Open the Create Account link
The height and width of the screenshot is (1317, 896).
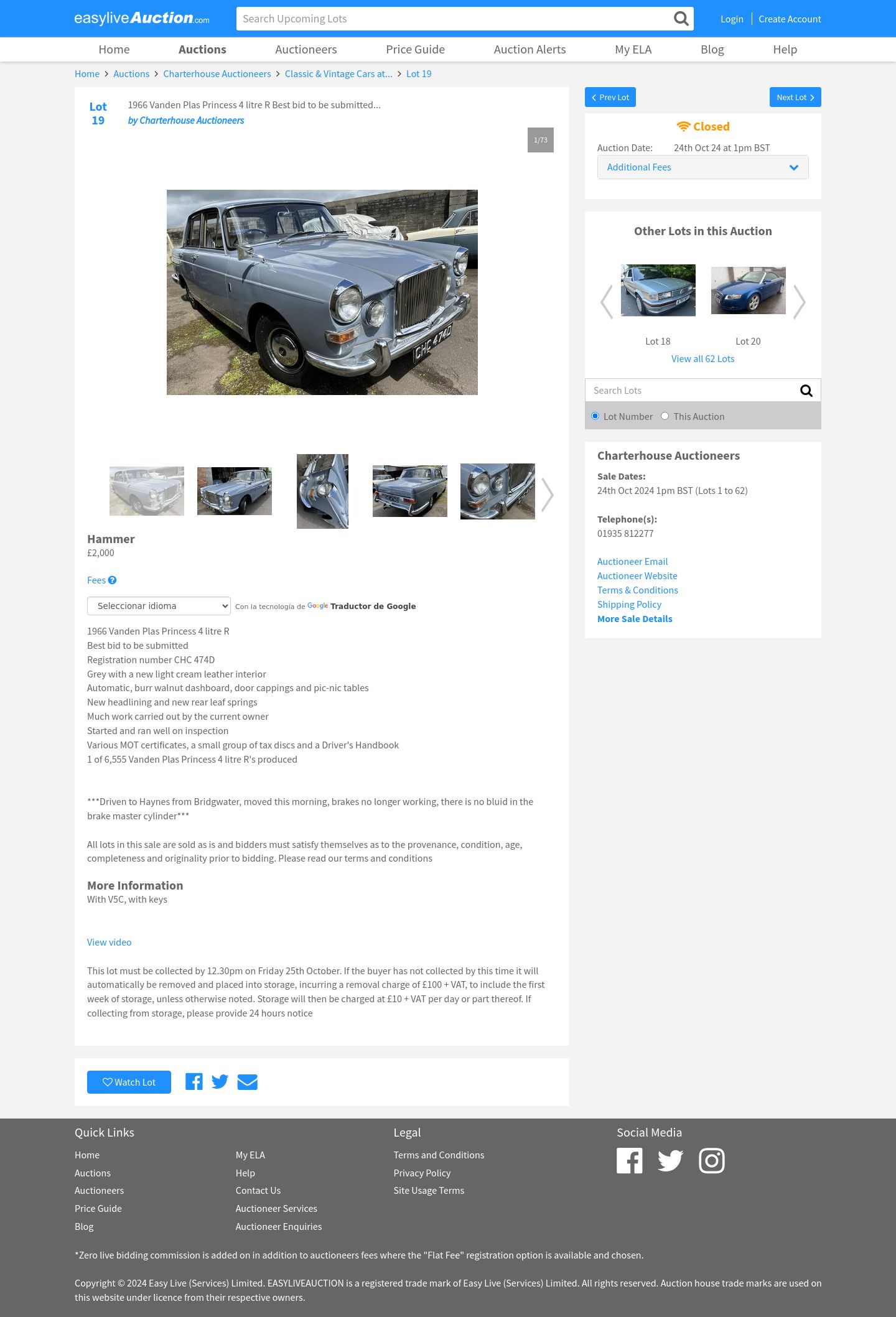[790, 19]
